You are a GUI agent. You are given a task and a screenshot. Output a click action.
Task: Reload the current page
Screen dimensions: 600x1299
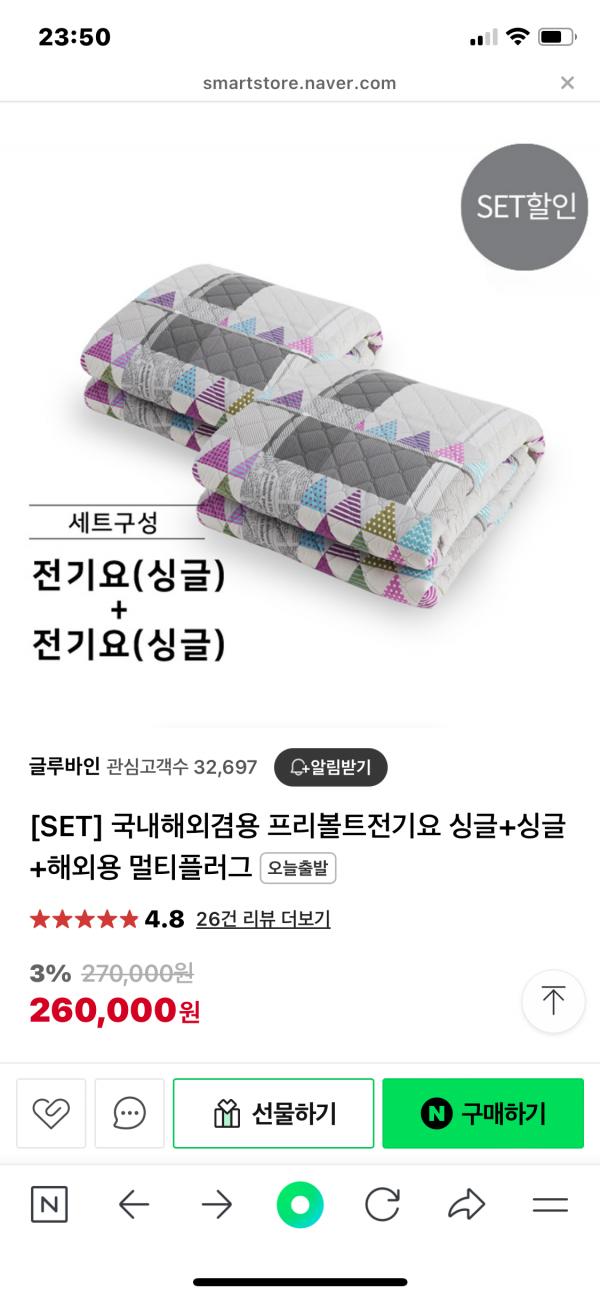382,1205
